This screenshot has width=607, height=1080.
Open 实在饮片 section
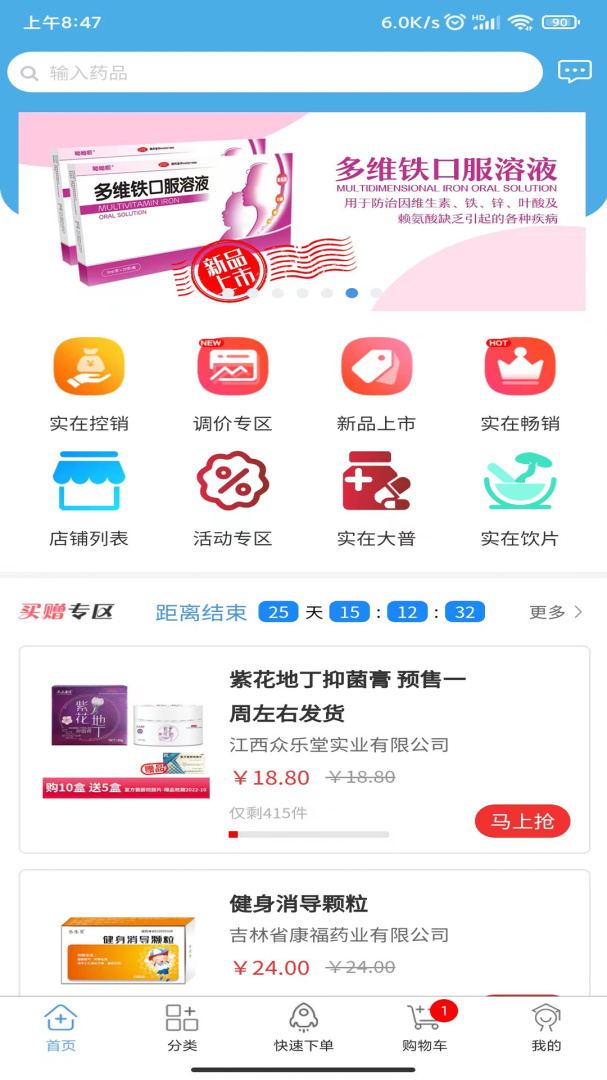click(x=519, y=499)
